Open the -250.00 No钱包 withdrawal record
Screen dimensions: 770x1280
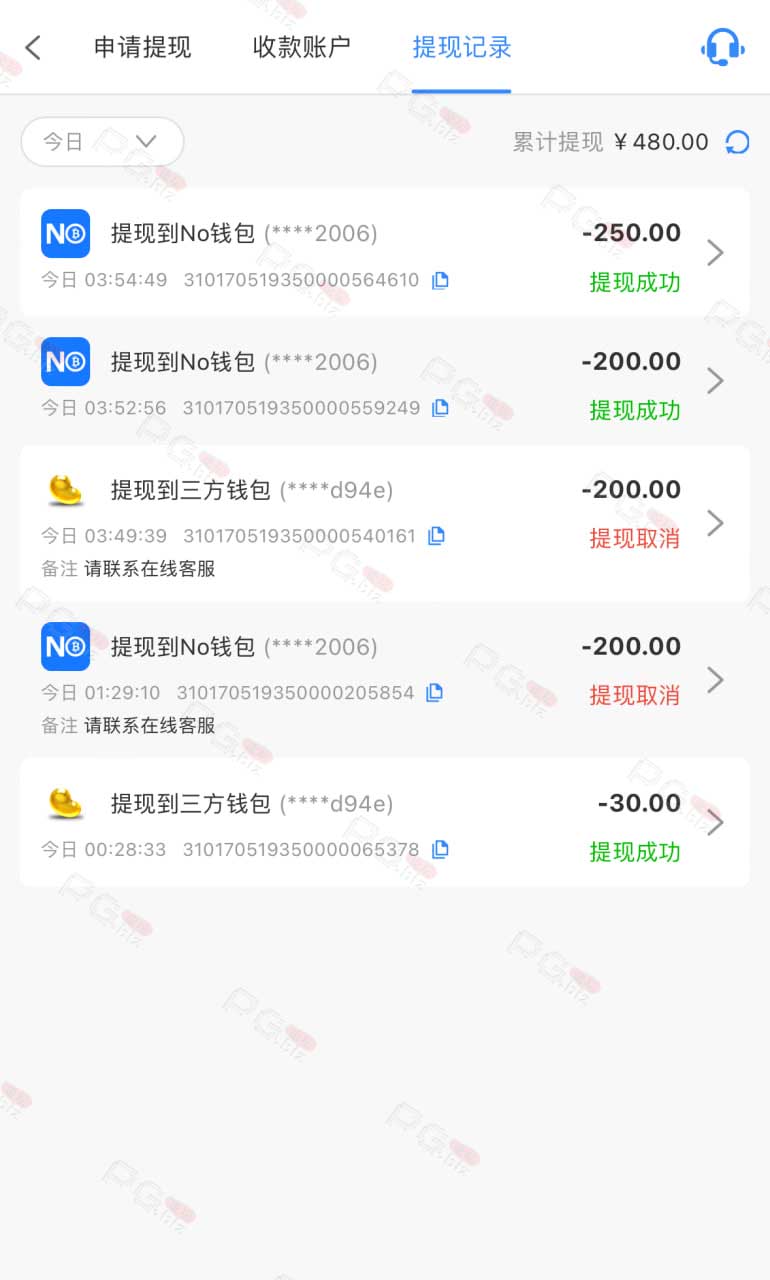click(x=385, y=252)
